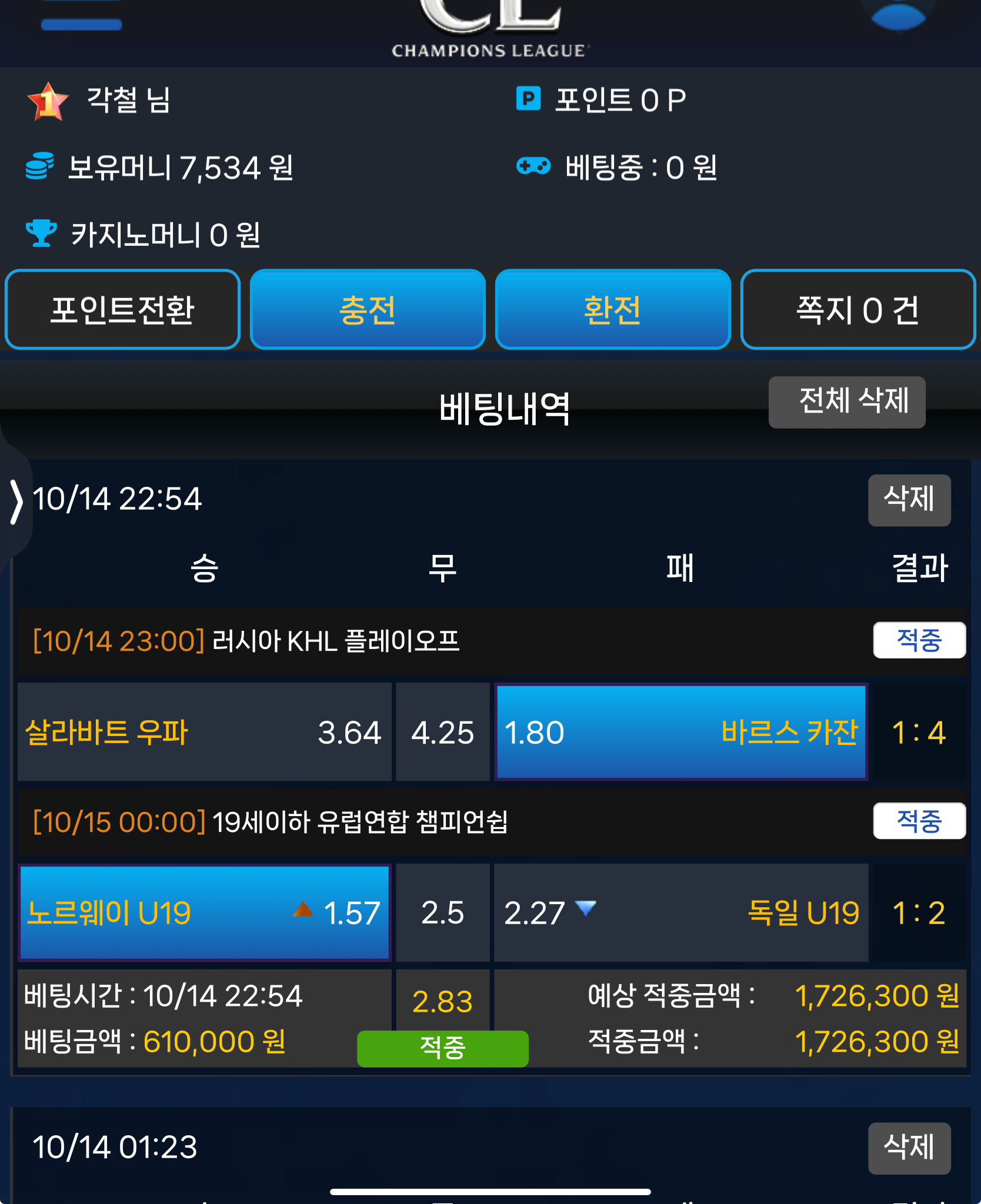
Task: Open 충전 to deposit money
Action: (368, 310)
